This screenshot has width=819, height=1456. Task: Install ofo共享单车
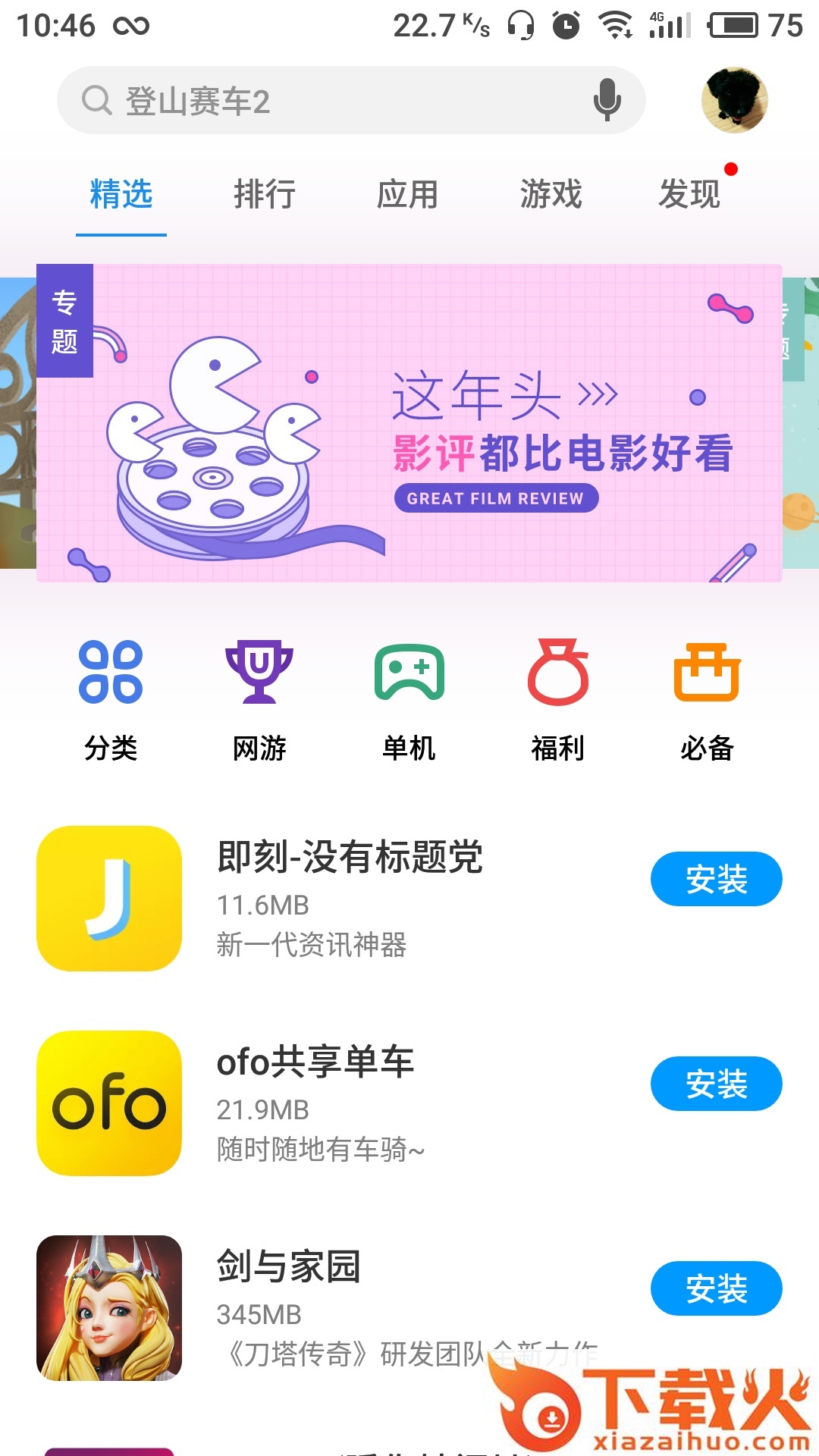(716, 1084)
